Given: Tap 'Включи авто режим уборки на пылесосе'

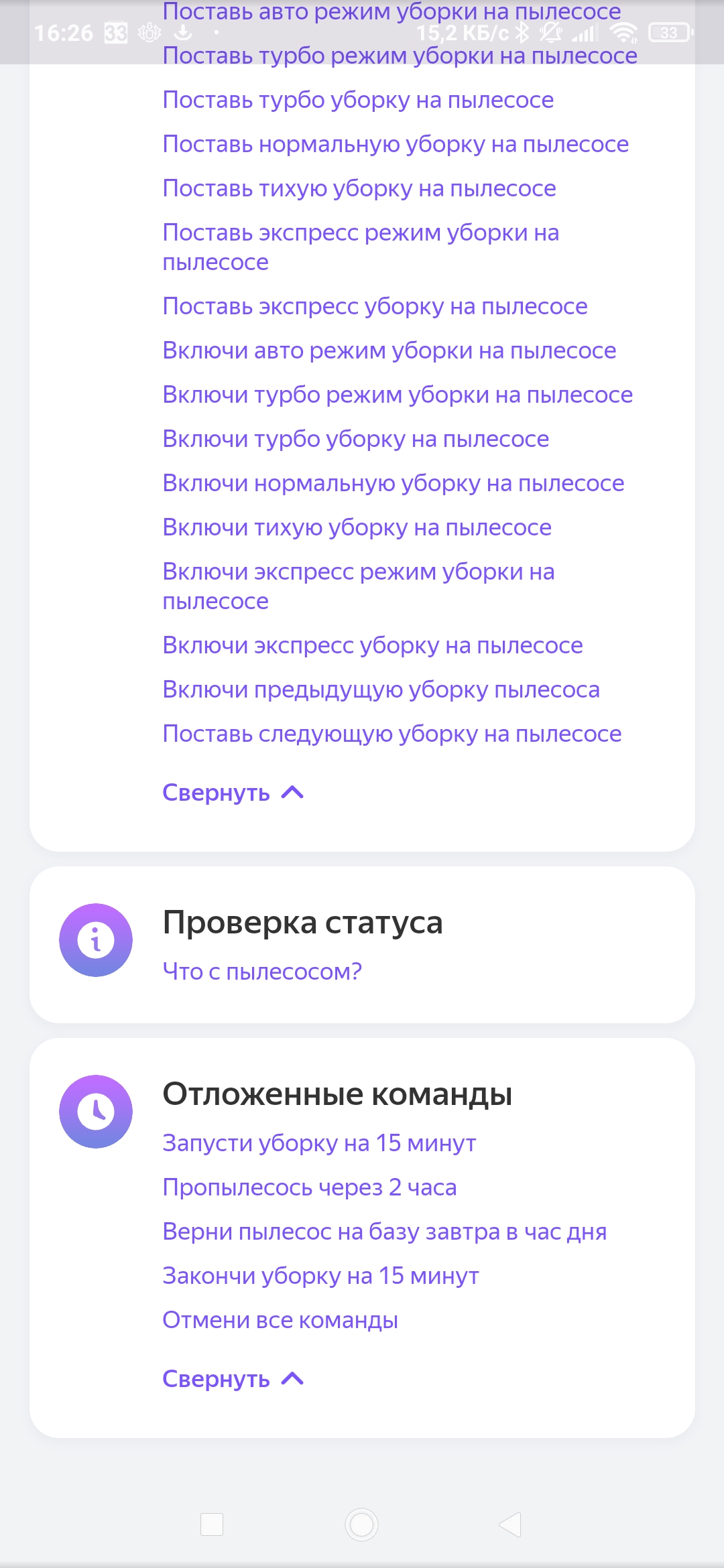Looking at the screenshot, I should [x=389, y=351].
